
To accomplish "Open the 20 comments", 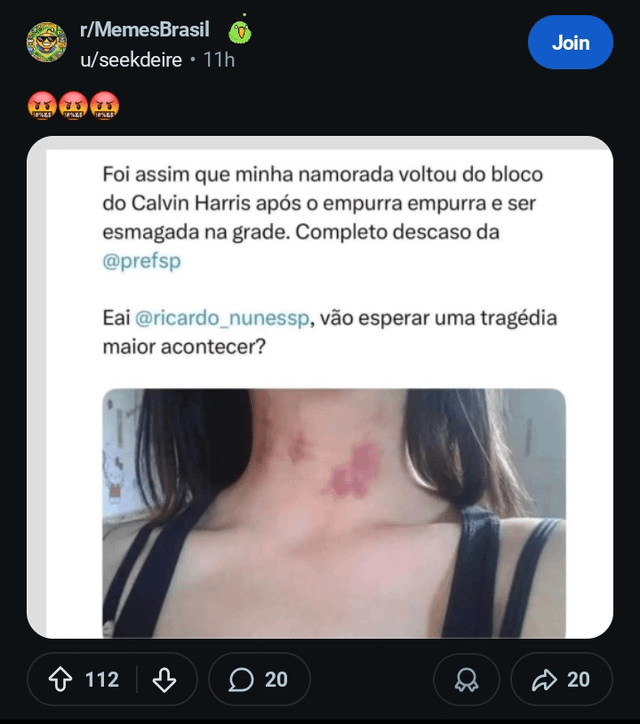I will pos(258,680).
